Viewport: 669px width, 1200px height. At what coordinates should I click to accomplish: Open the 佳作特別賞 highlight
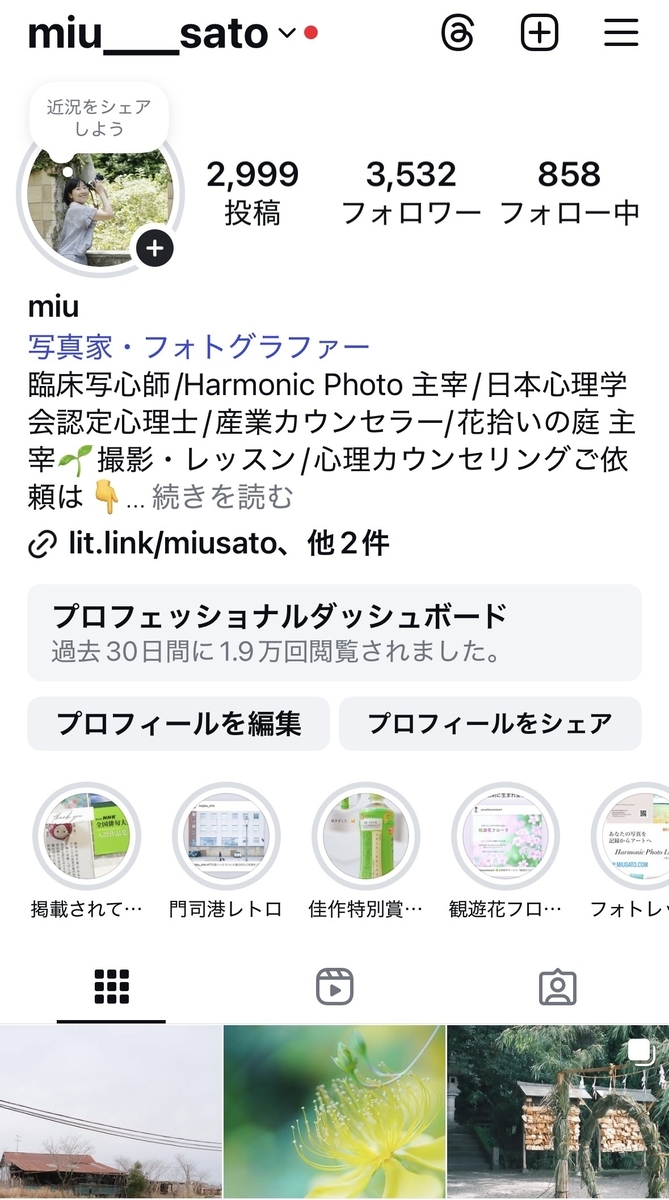[366, 851]
